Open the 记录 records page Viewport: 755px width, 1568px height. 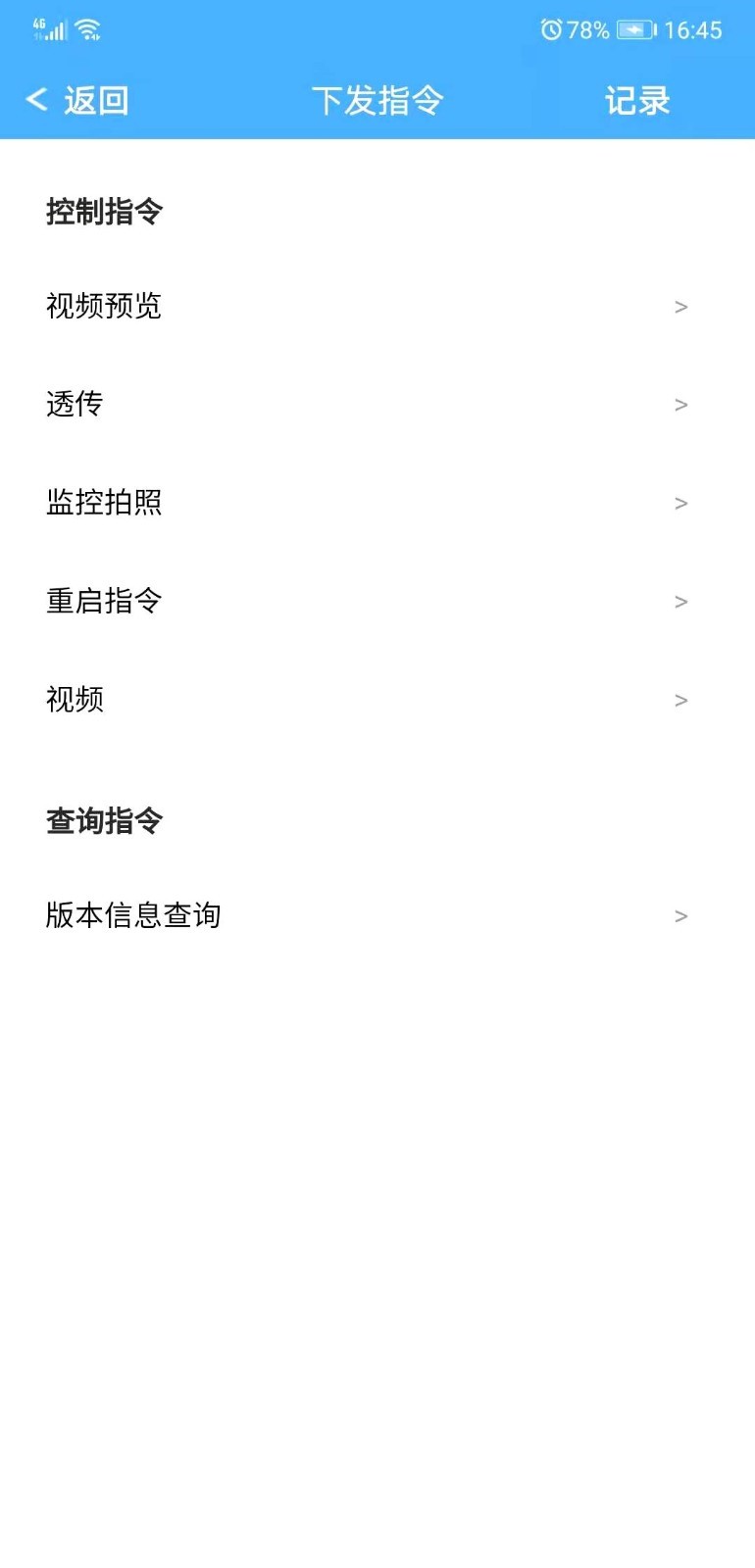click(x=637, y=99)
